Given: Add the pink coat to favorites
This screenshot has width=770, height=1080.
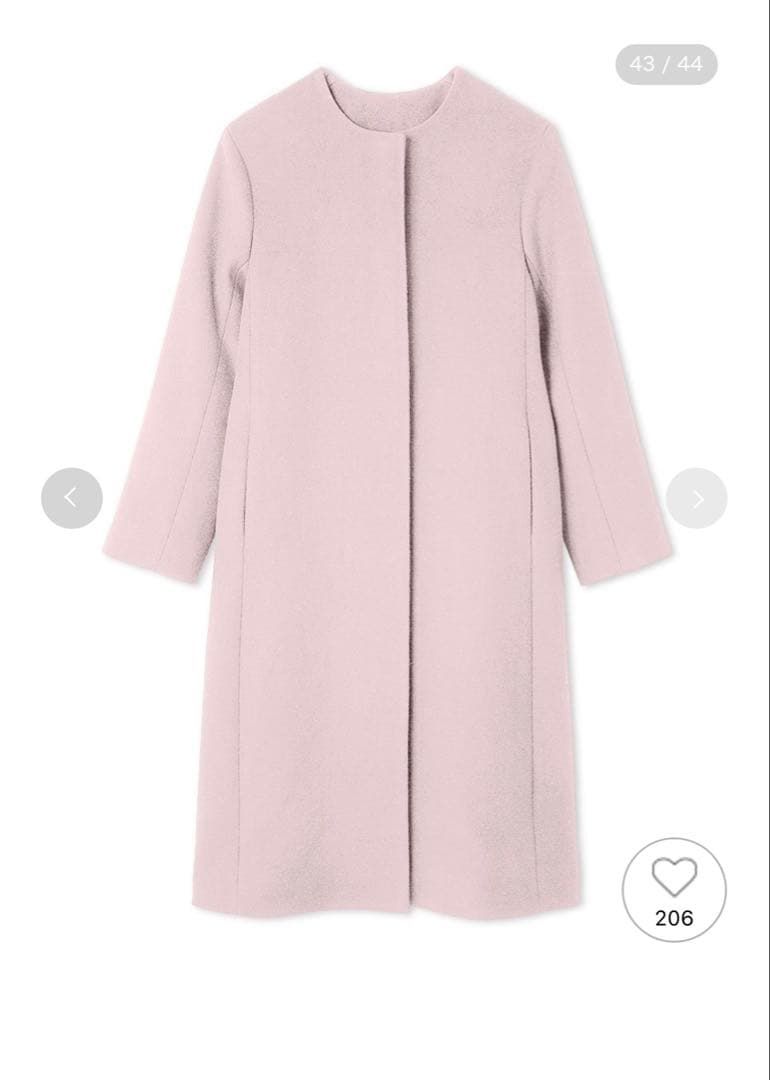Looking at the screenshot, I should click(673, 889).
